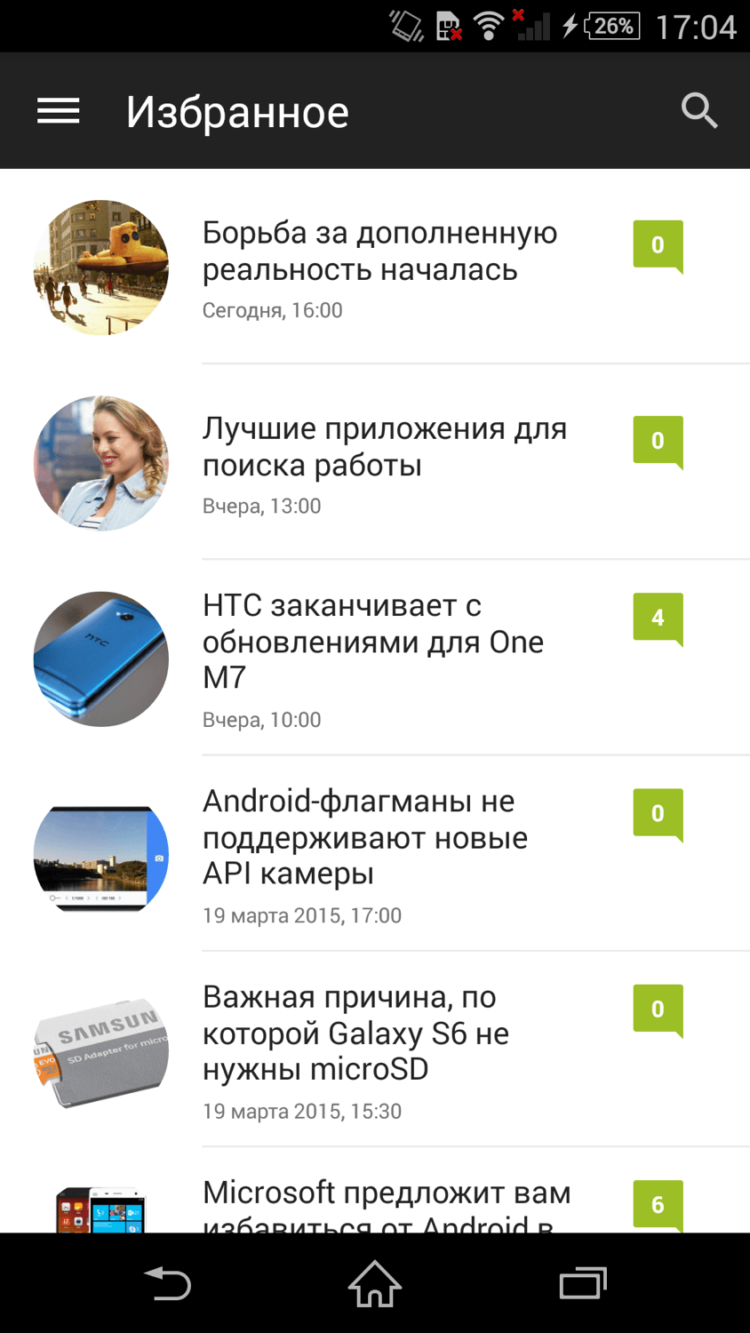This screenshot has width=750, height=1333.
Task: Open article 'Борьба за дополненную реальность началась'
Action: (380, 250)
